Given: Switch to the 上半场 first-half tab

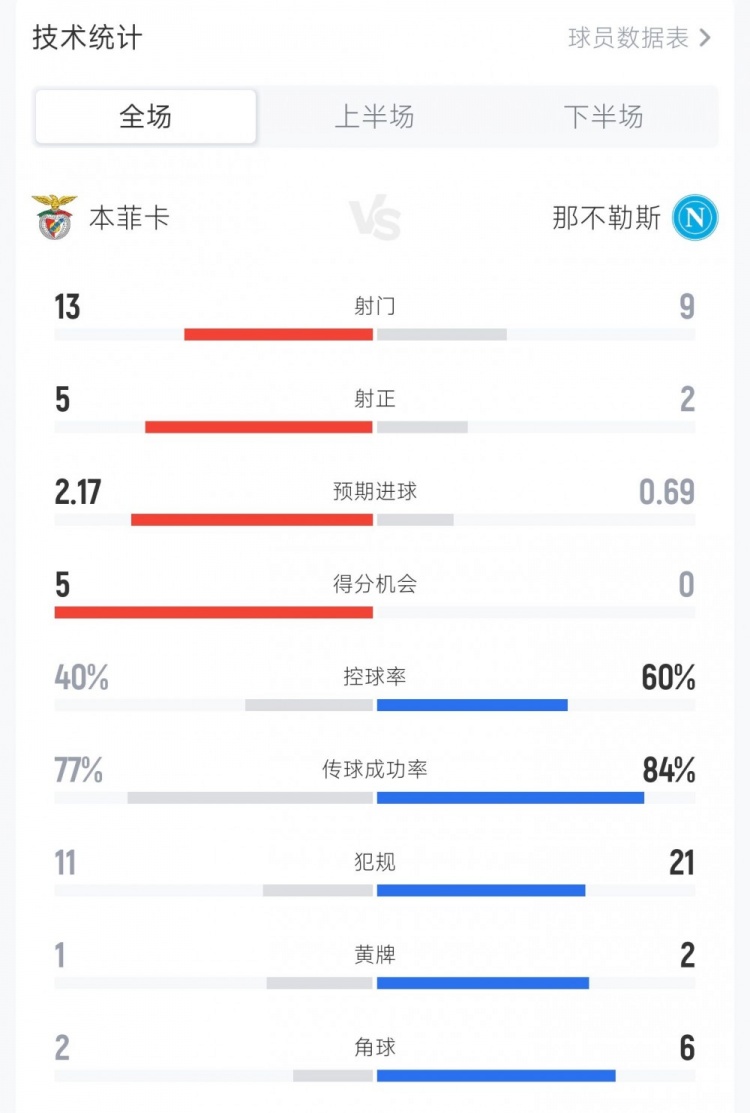Looking at the screenshot, I should (374, 117).
